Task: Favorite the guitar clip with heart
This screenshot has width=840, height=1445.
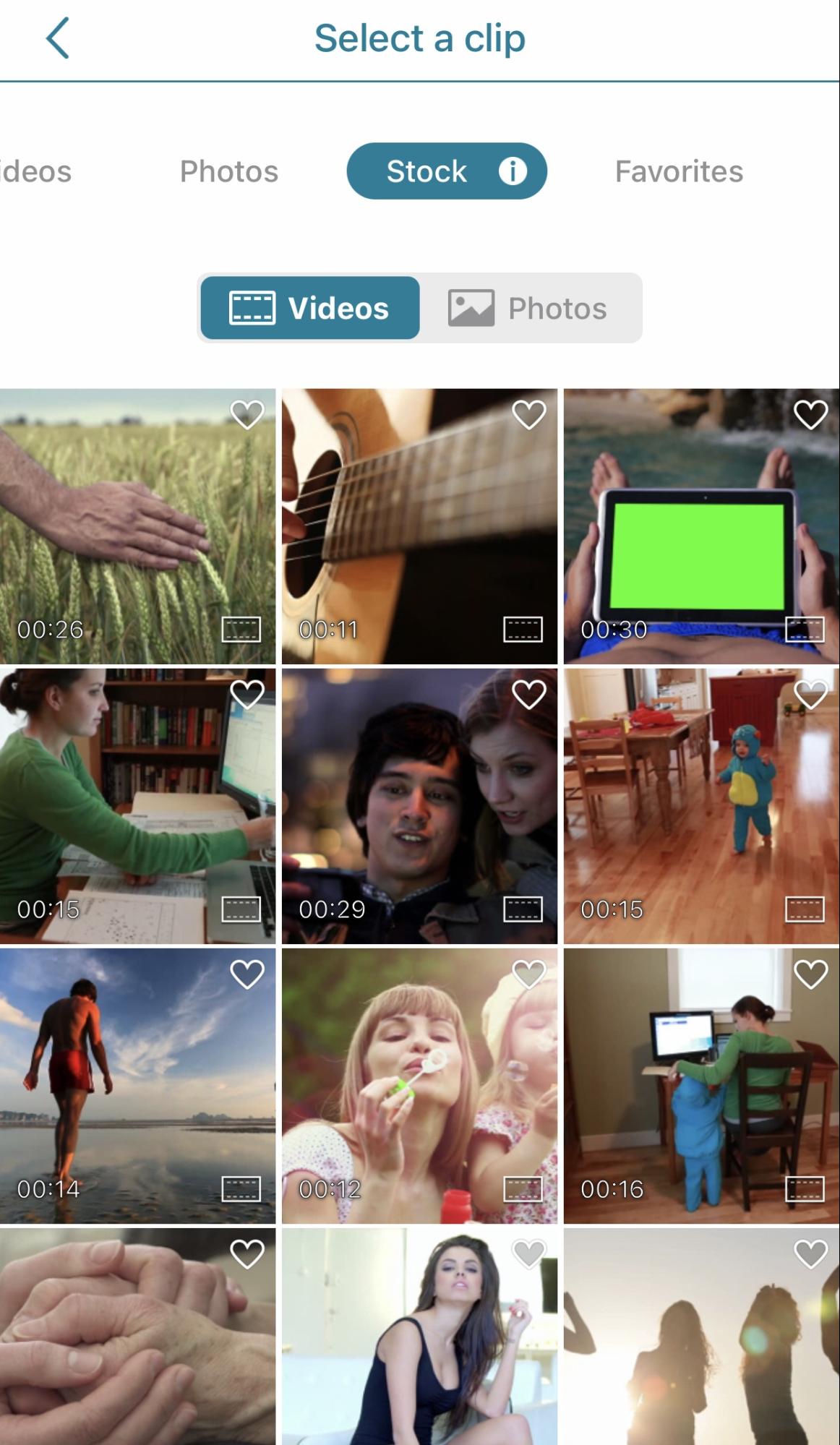Action: coord(528,415)
